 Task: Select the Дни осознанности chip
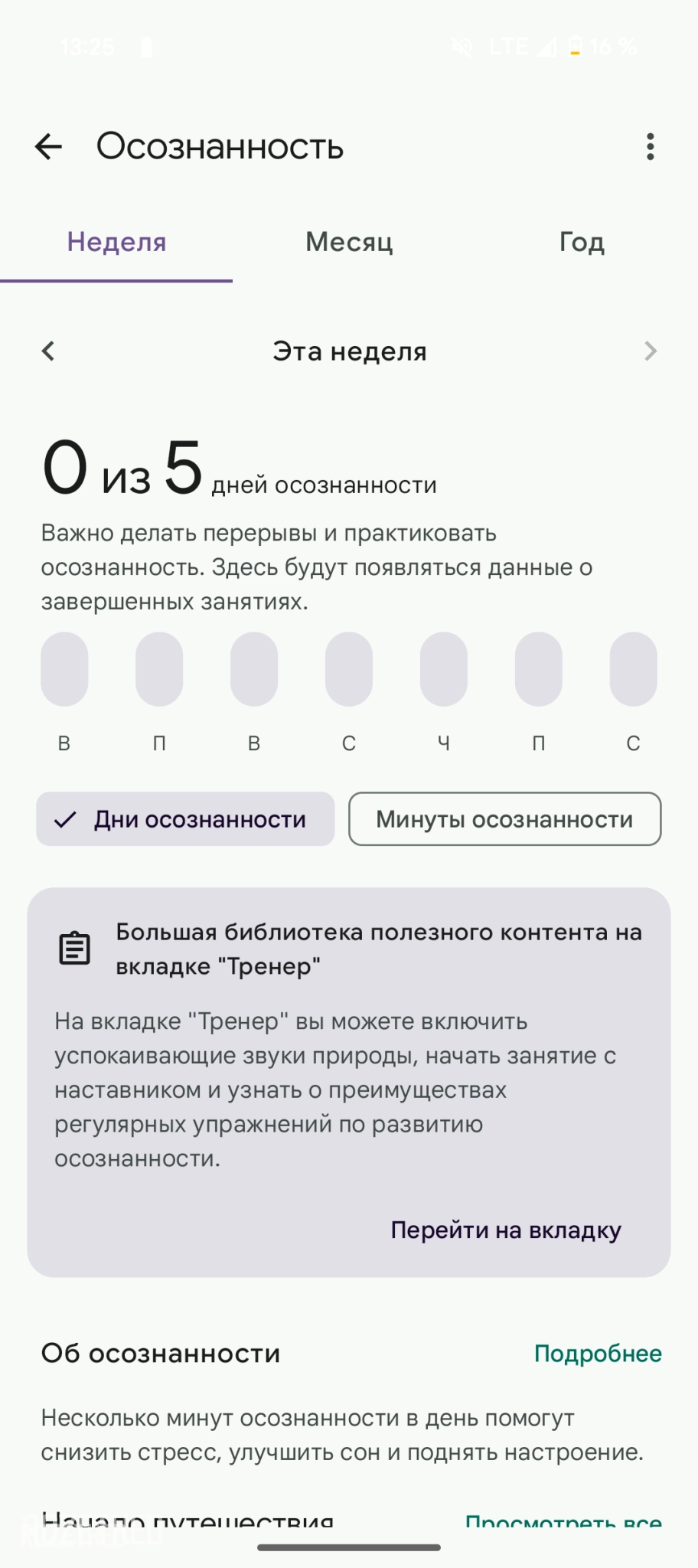tap(185, 819)
